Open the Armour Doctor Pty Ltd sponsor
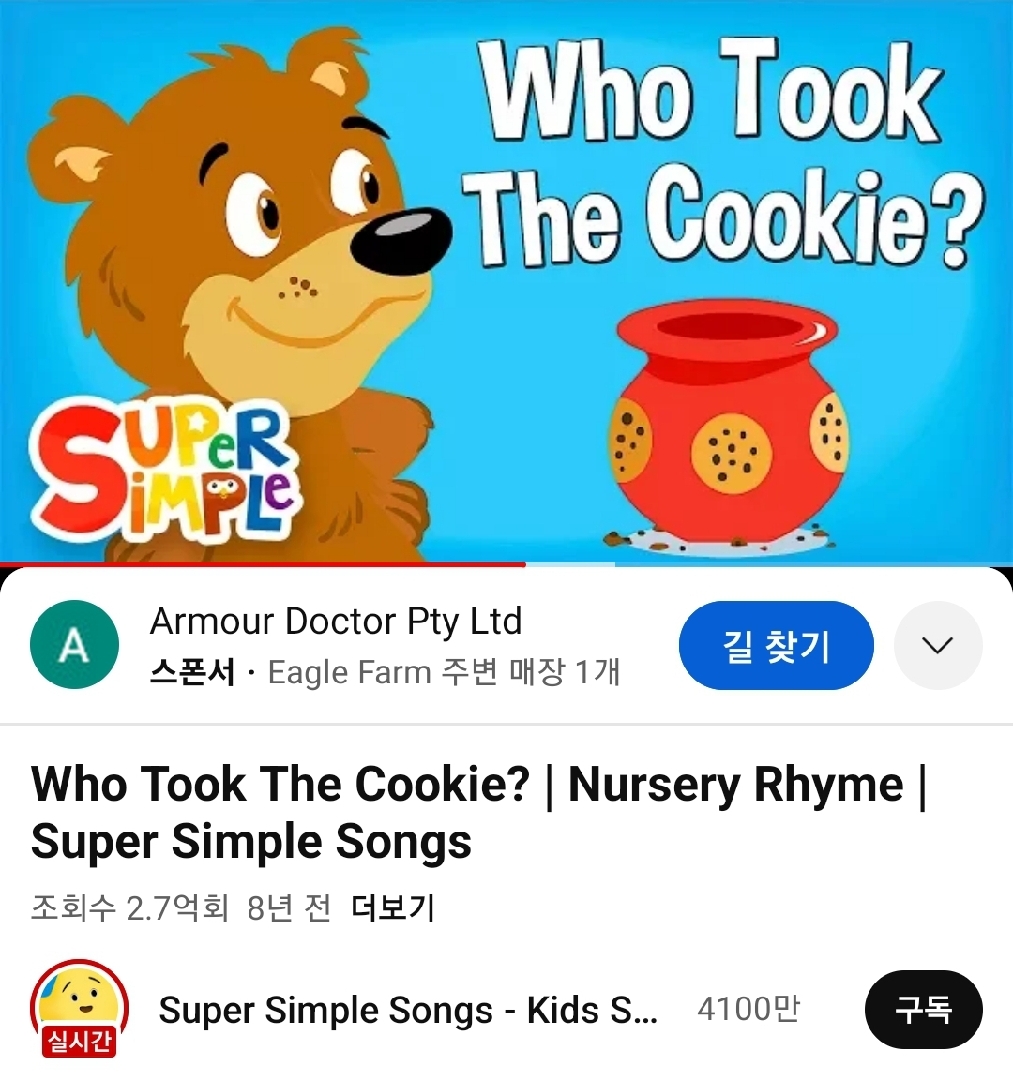Viewport: 1013px width, 1080px height. click(336, 622)
